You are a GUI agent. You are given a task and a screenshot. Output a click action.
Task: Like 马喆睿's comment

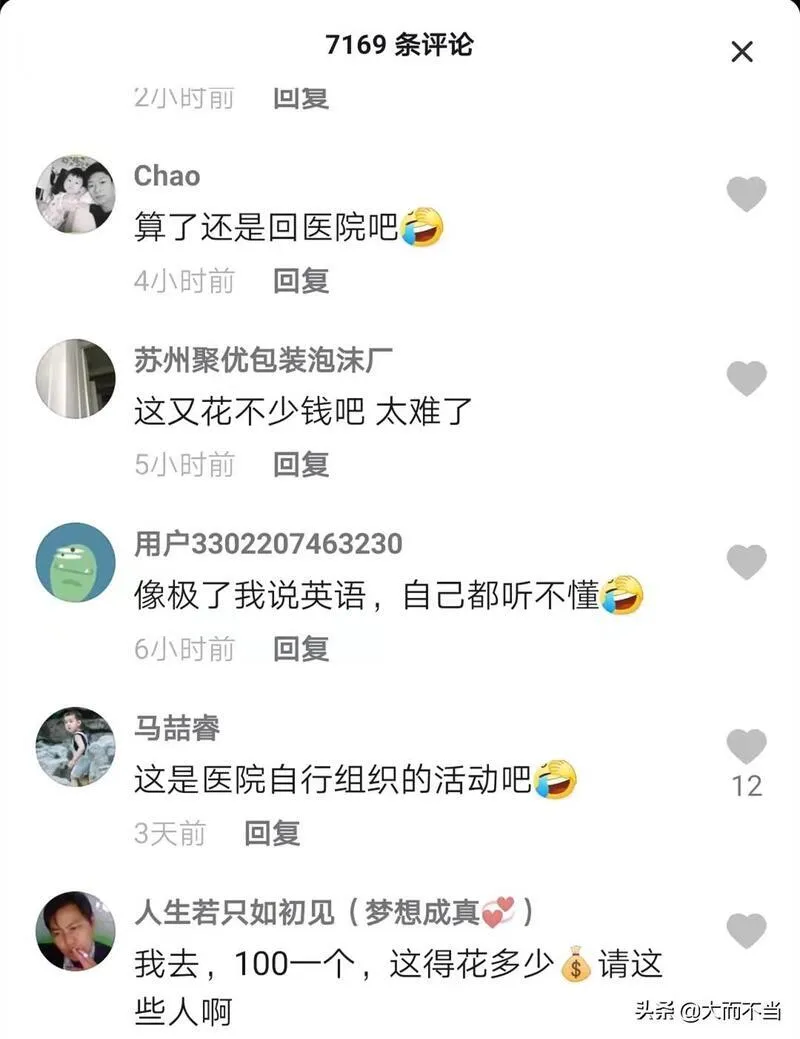click(746, 747)
